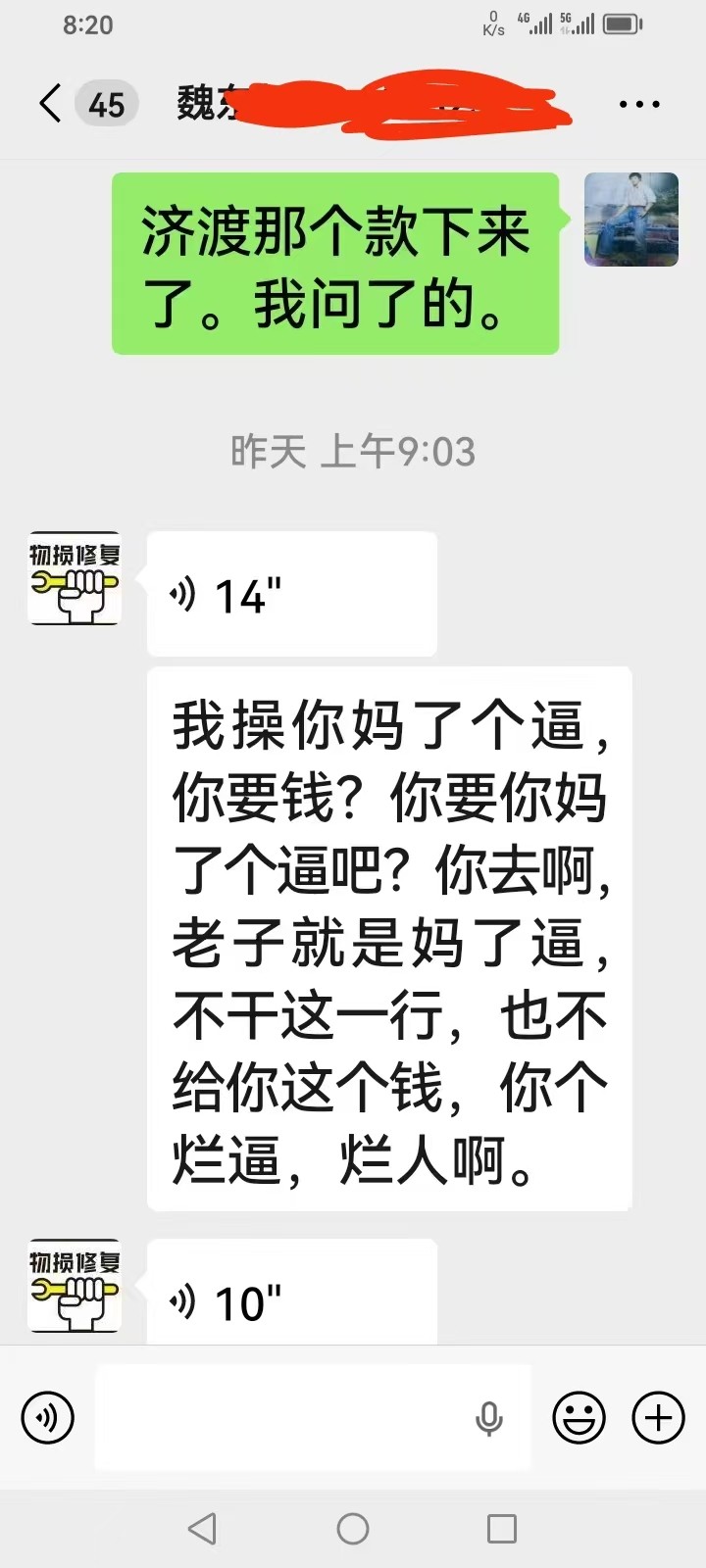Image resolution: width=706 pixels, height=1568 pixels.
Task: Go back to the chat list
Action: click(50, 103)
